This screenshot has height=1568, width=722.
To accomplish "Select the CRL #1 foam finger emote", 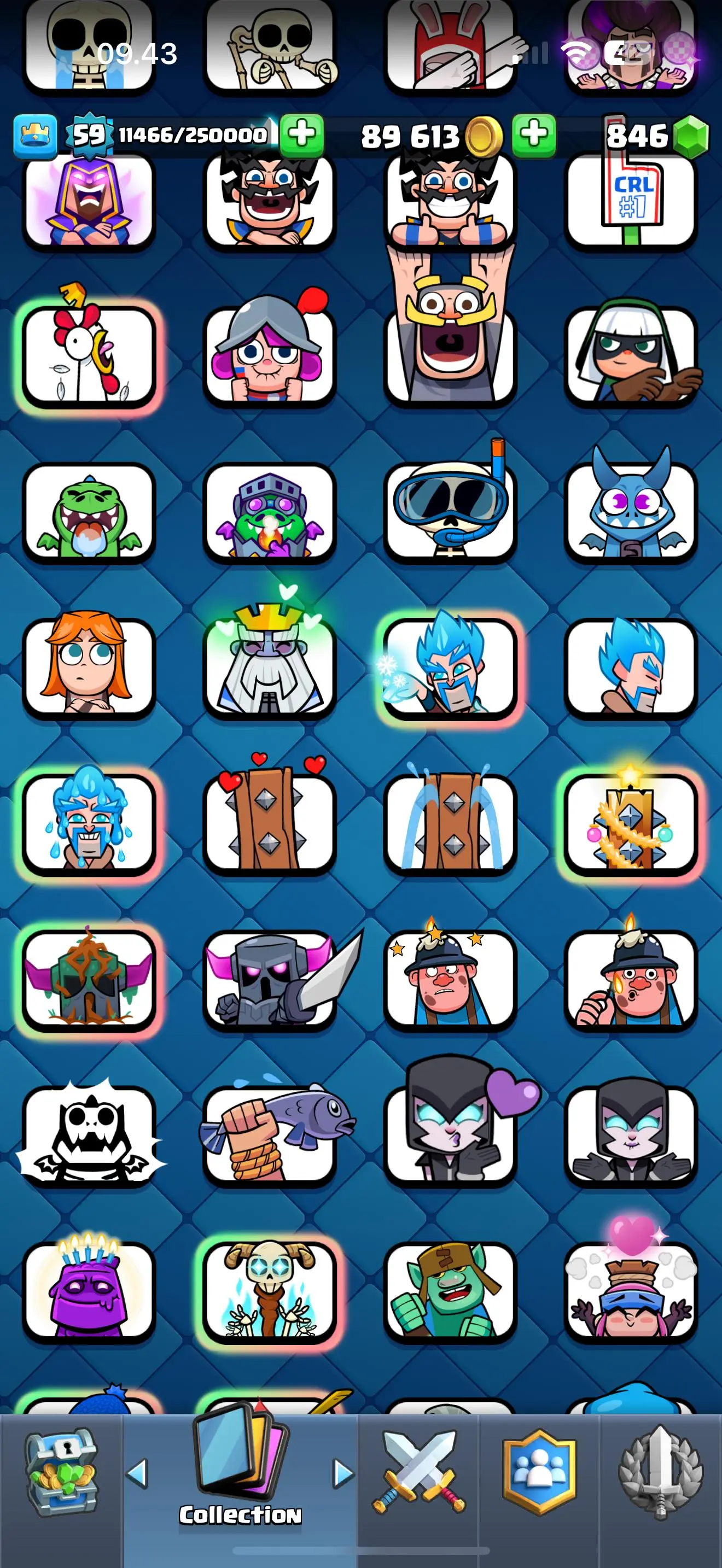I will click(x=631, y=200).
